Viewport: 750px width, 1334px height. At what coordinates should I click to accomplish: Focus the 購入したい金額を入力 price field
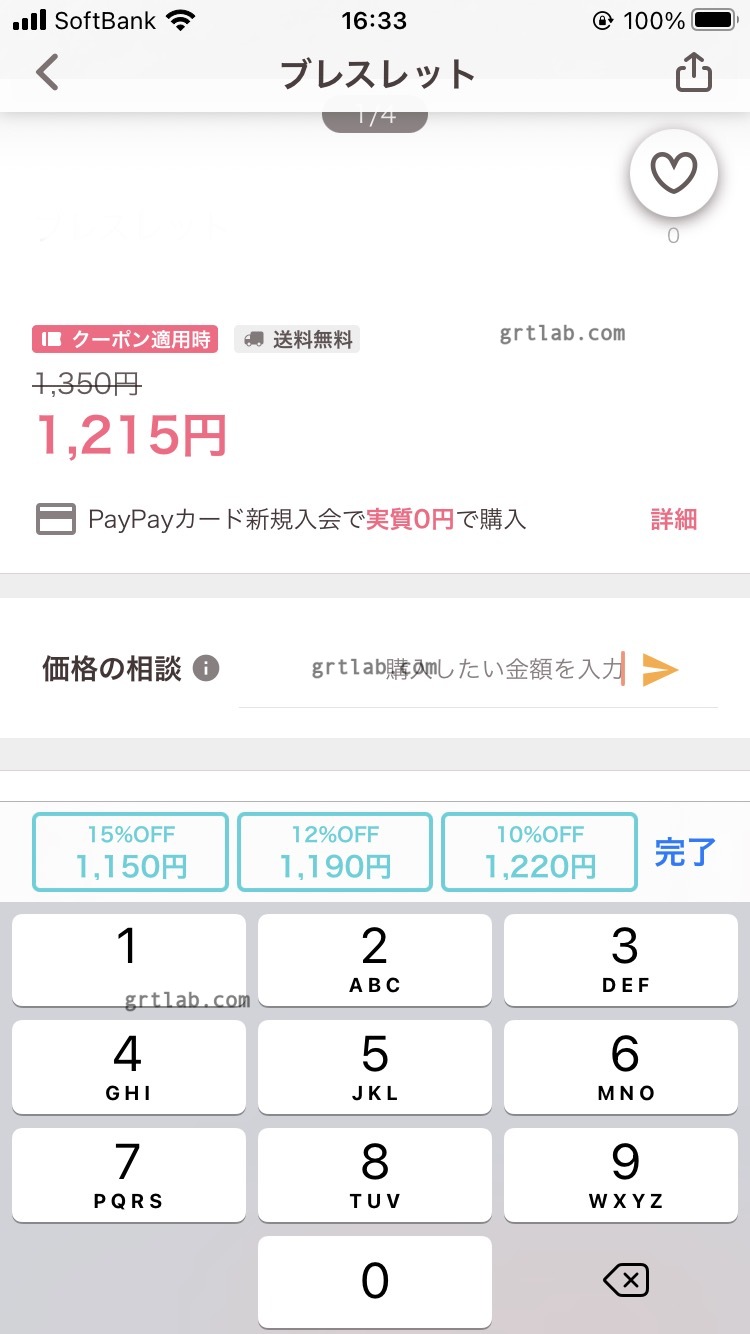point(470,670)
